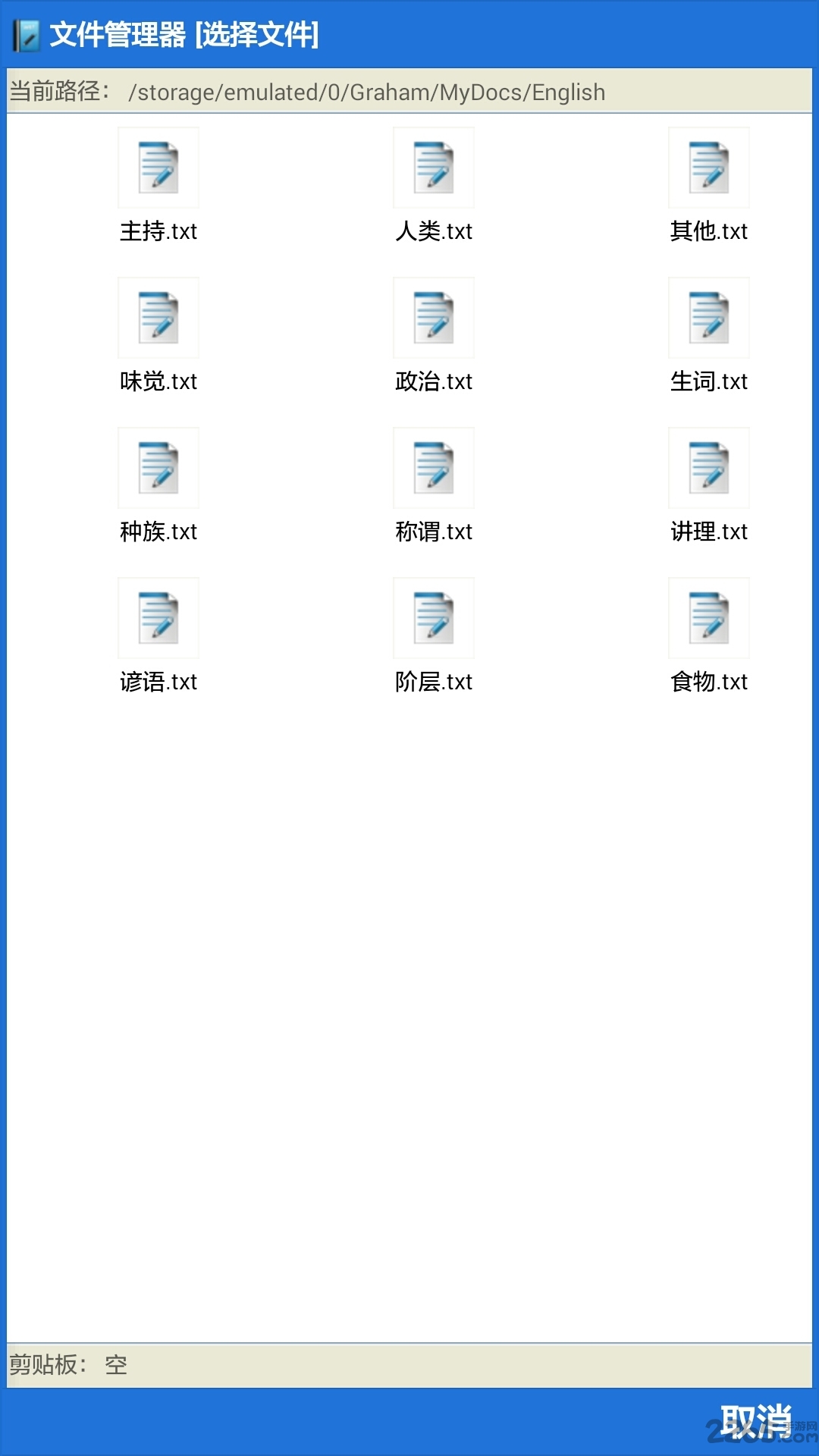Screen dimensions: 819x1456
Task: Select the 味觉.txt document icon
Action: [x=157, y=318]
